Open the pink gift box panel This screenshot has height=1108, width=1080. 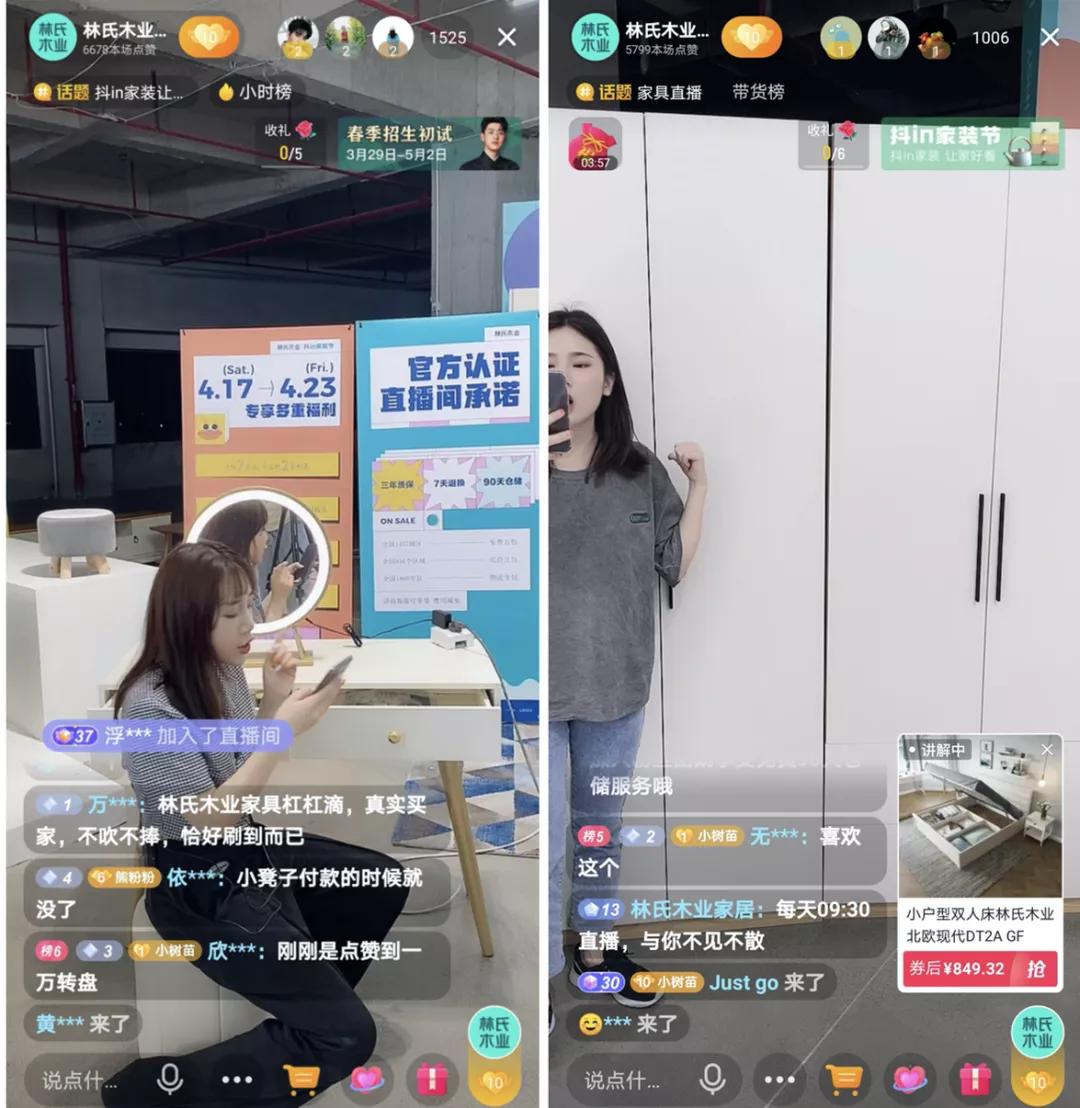[x=433, y=1080]
